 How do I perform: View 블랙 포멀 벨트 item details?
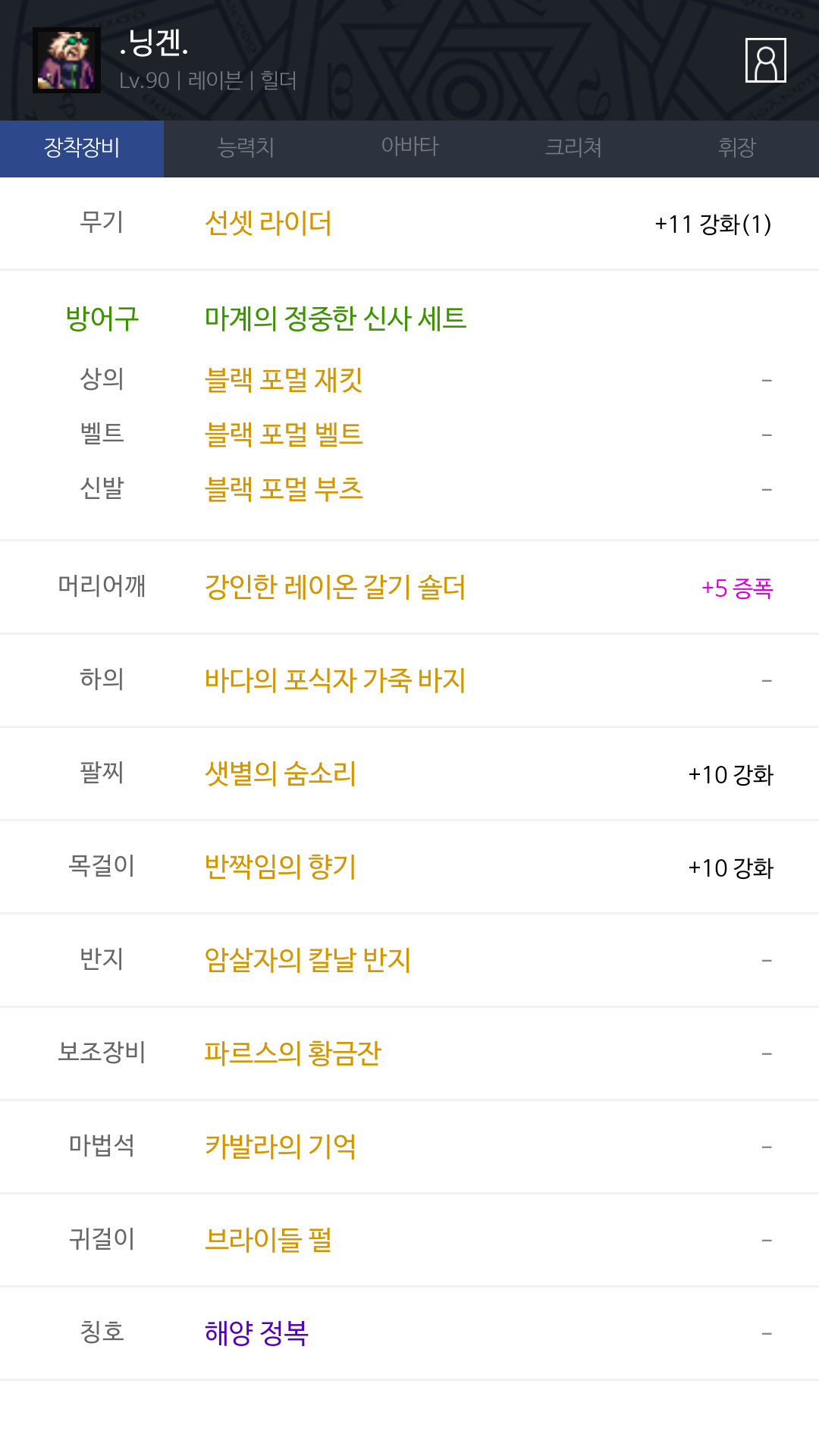tap(284, 435)
